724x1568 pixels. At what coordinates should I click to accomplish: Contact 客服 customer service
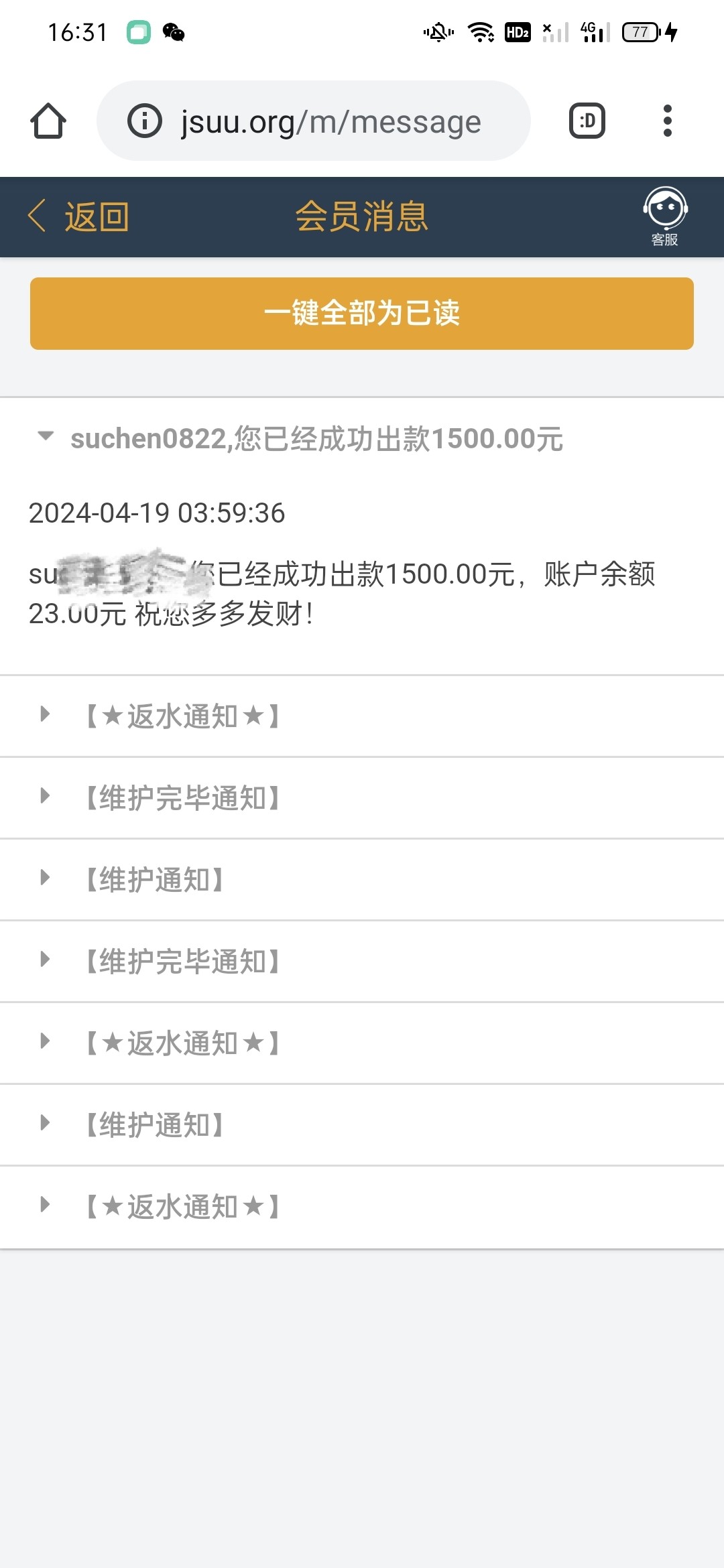(664, 217)
